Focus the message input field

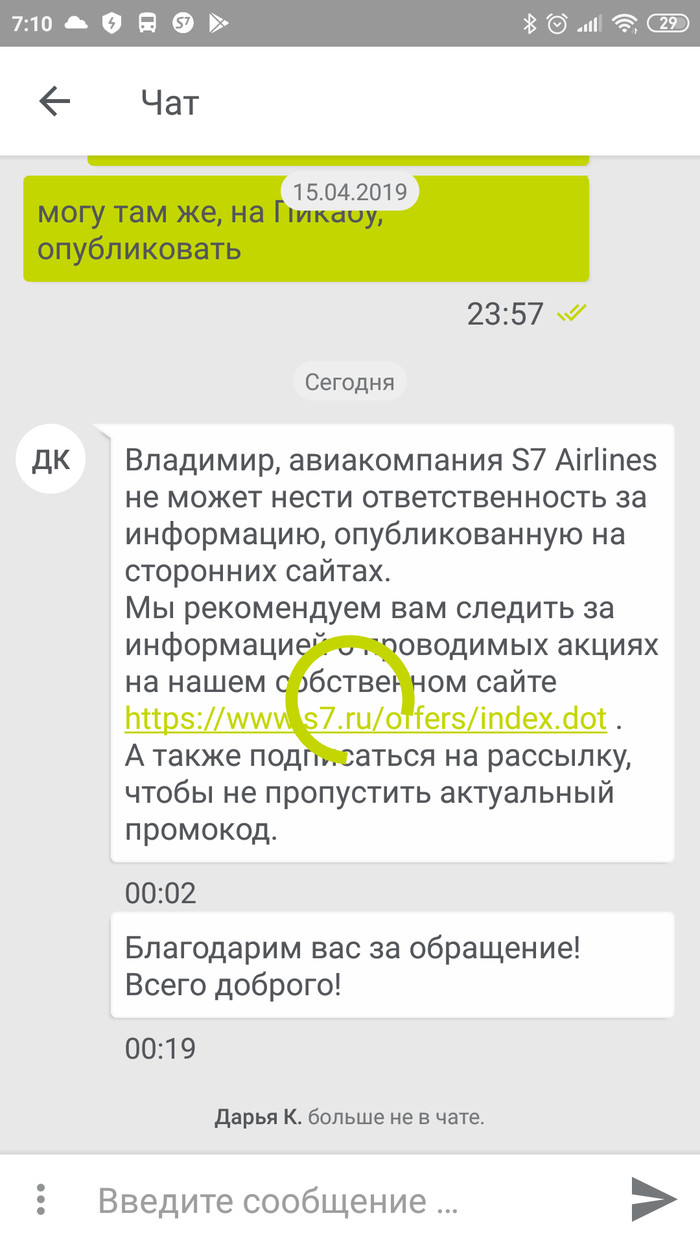[x=330, y=1200]
